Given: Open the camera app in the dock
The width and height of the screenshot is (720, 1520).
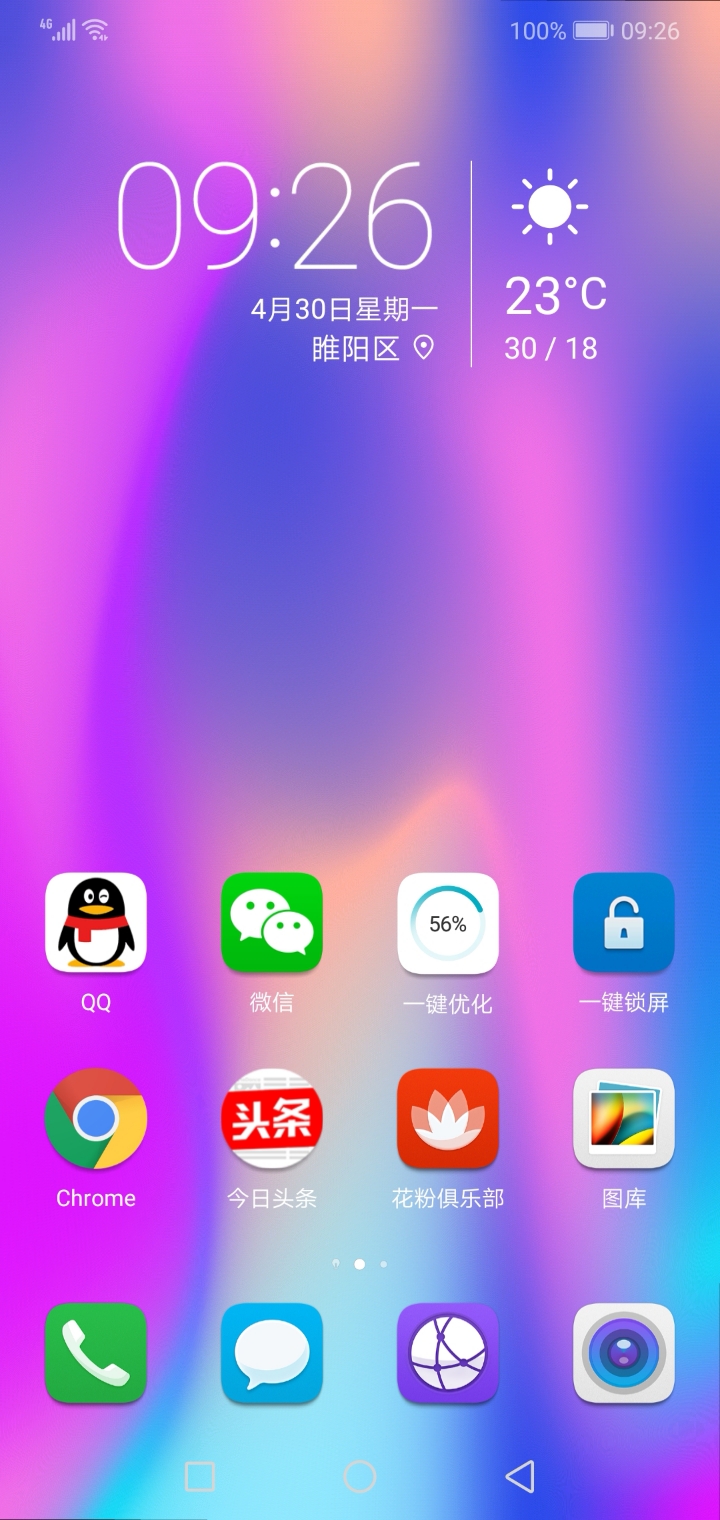Looking at the screenshot, I should click(624, 1353).
